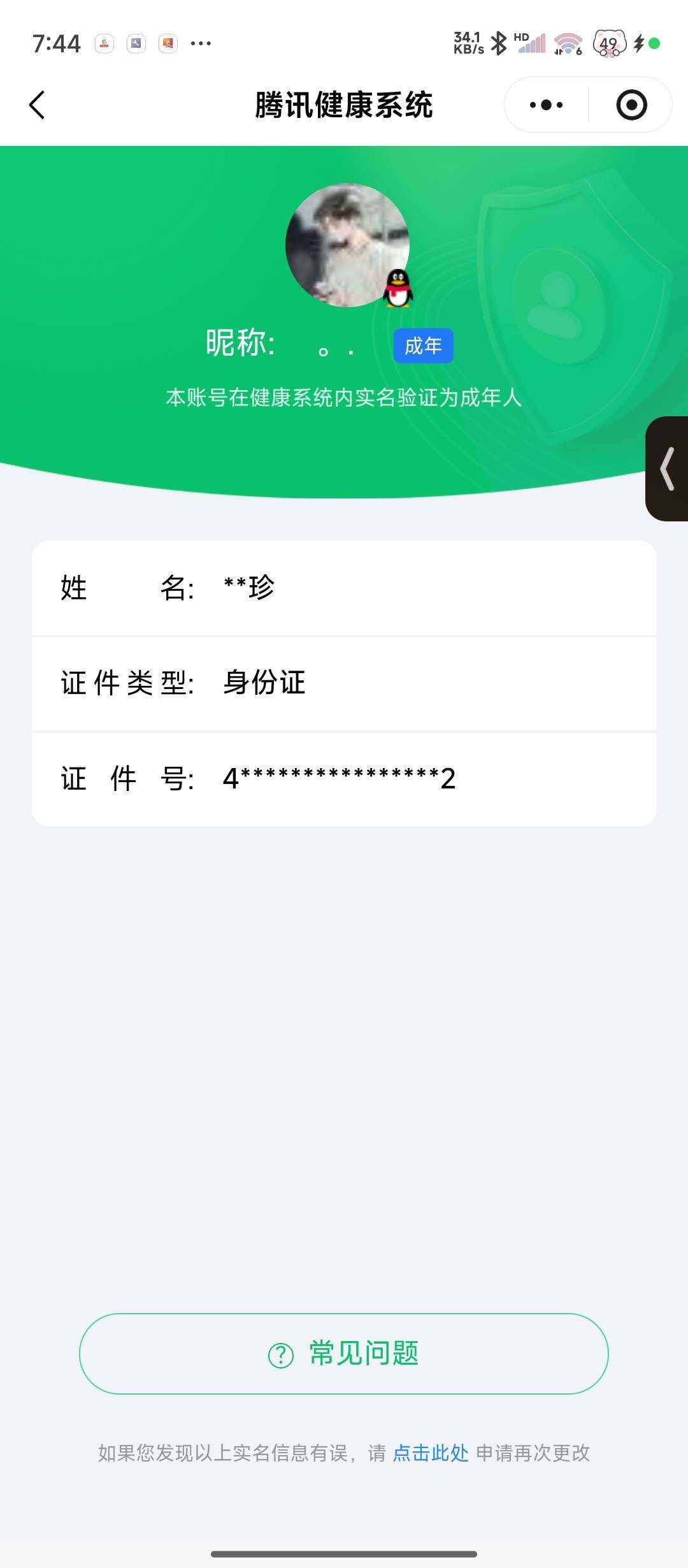Tap the bottom gesture navigation bar
The width and height of the screenshot is (688, 1568).
pyautogui.click(x=344, y=1552)
